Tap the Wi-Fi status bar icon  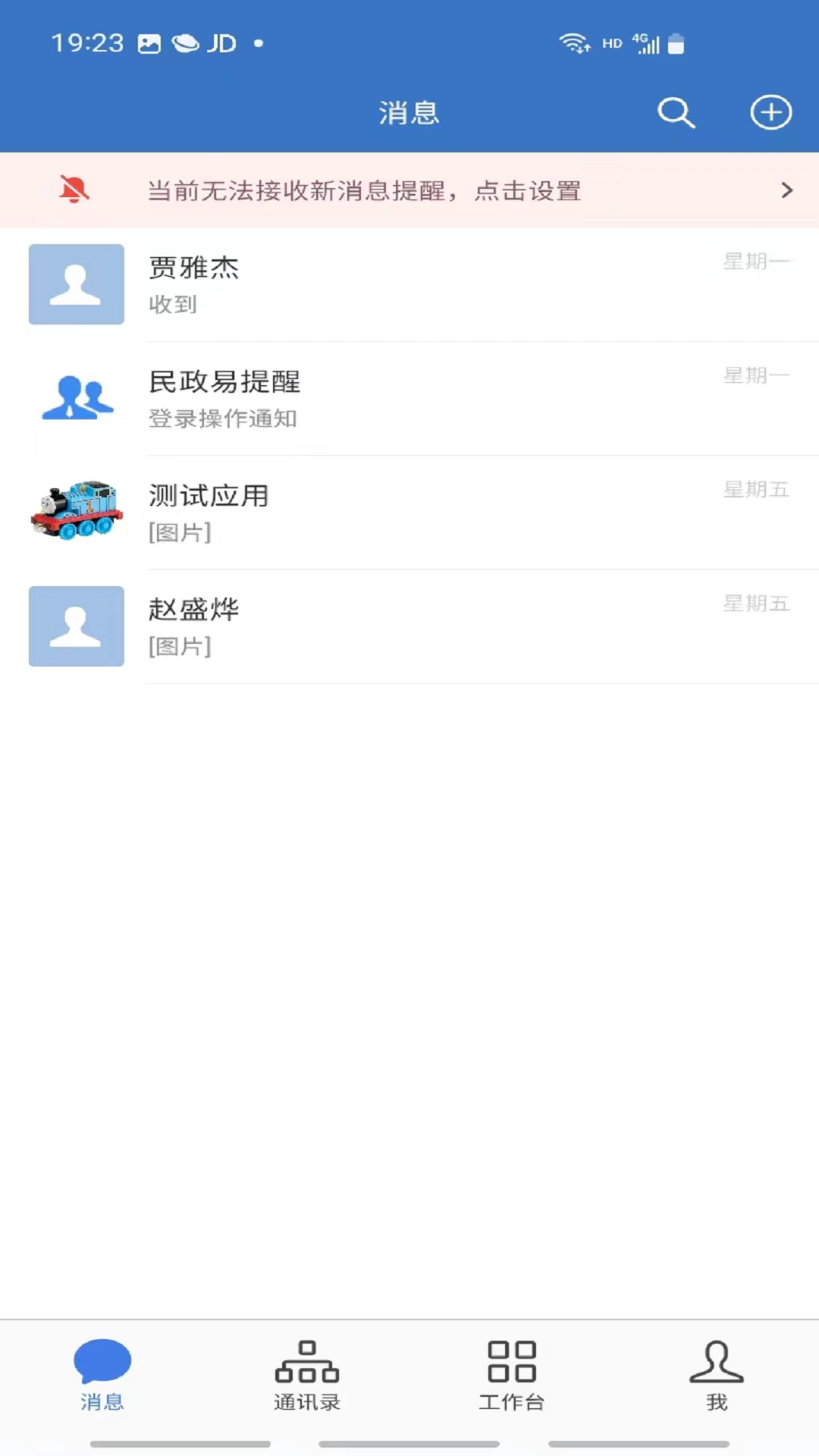[x=576, y=43]
